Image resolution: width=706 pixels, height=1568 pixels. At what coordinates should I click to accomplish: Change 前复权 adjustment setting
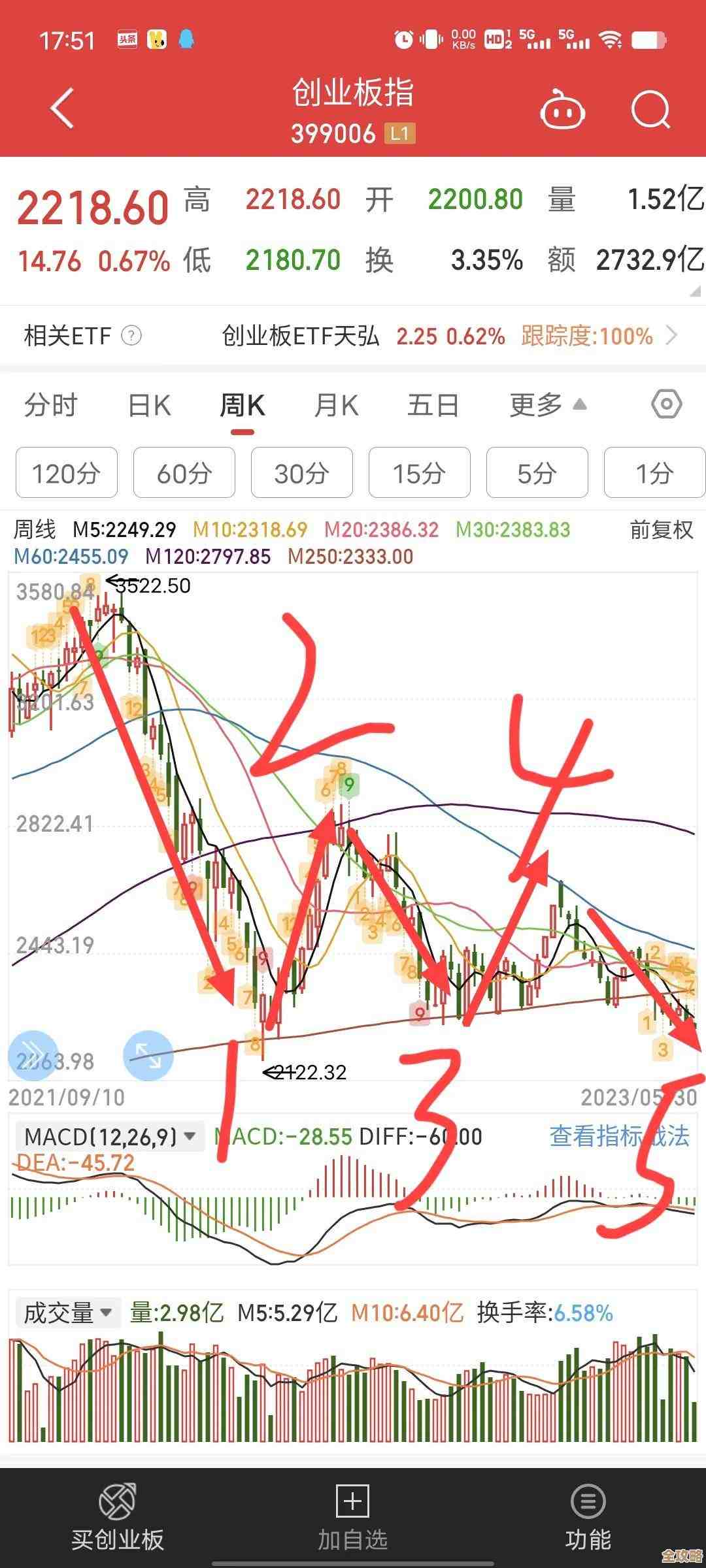click(x=661, y=530)
